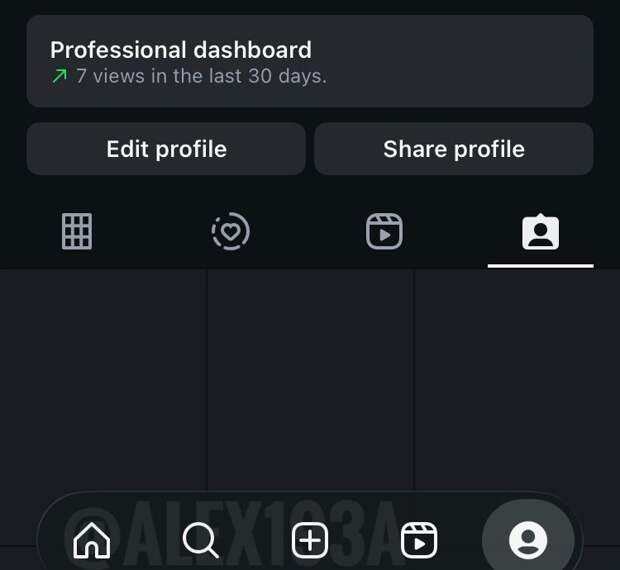Open the Professional dashboard card
The height and width of the screenshot is (570, 620).
coord(310,60)
